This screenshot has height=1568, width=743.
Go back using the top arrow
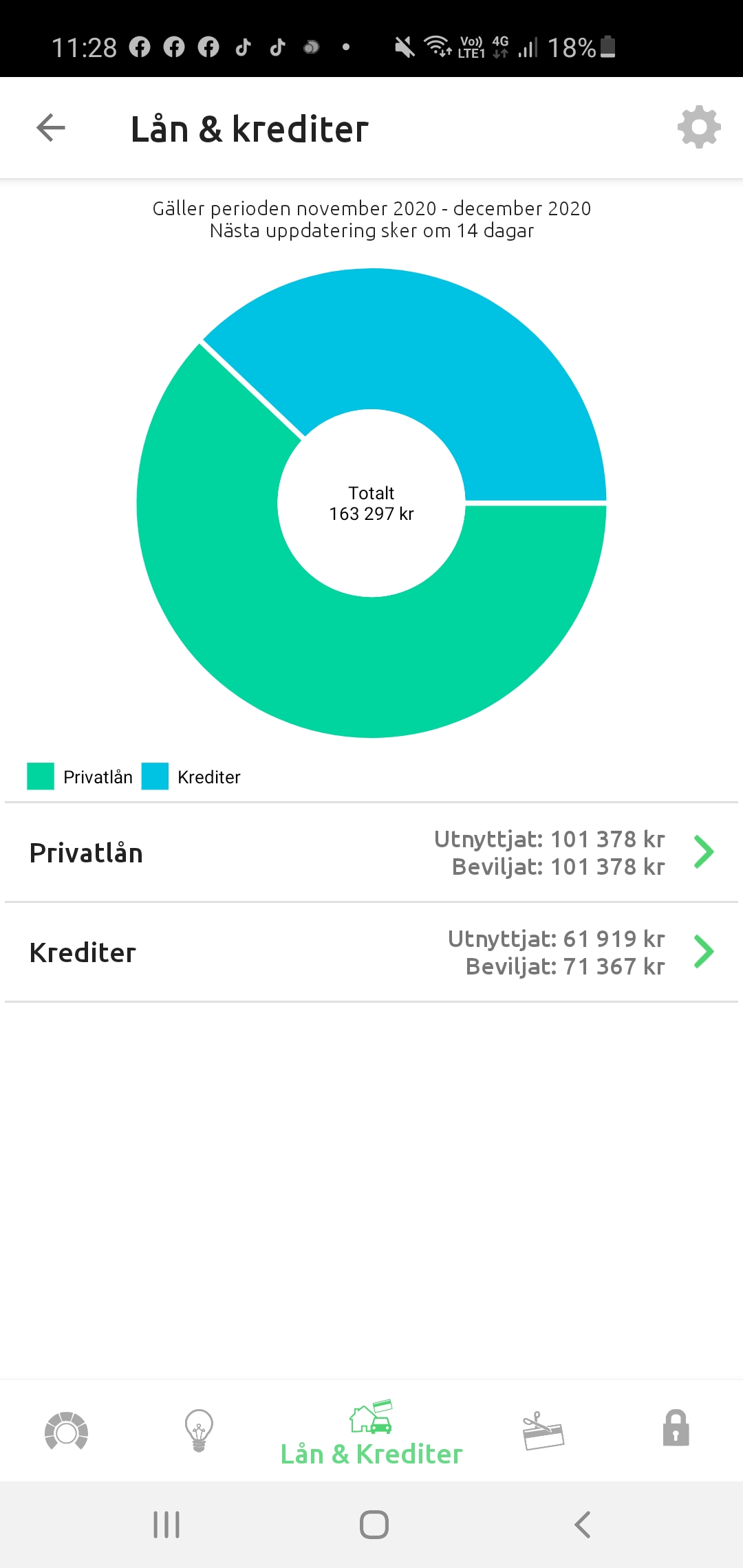click(51, 128)
